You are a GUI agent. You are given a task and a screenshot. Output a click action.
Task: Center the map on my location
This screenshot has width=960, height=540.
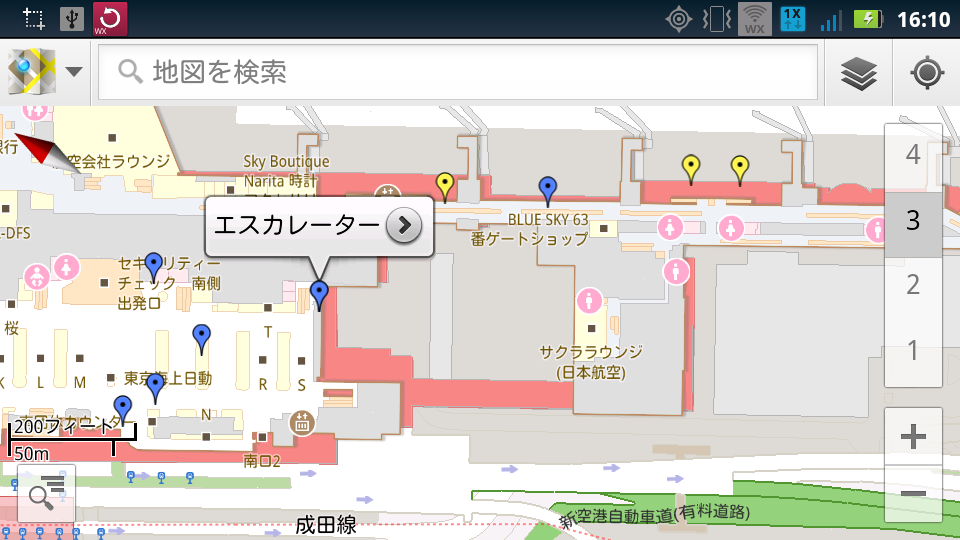927,73
